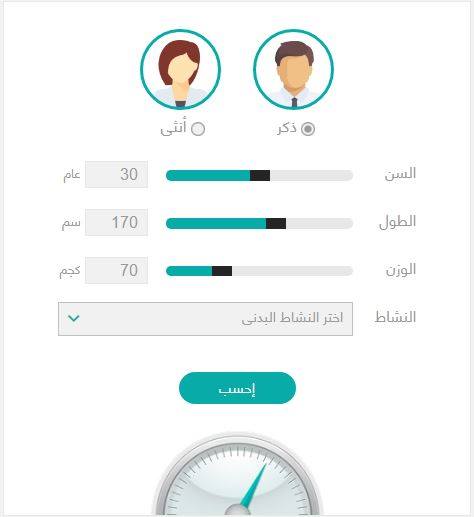Tap the height (الطول) slider
This screenshot has height=517, width=474.
(259, 223)
